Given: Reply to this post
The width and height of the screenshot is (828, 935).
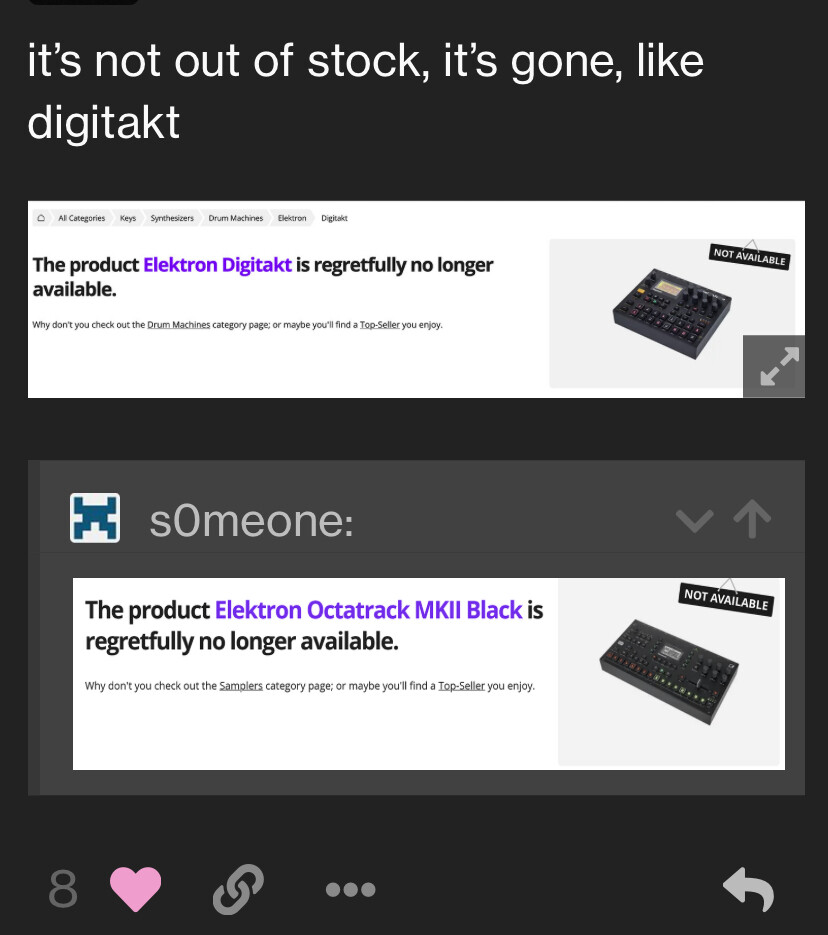Looking at the screenshot, I should click(748, 888).
